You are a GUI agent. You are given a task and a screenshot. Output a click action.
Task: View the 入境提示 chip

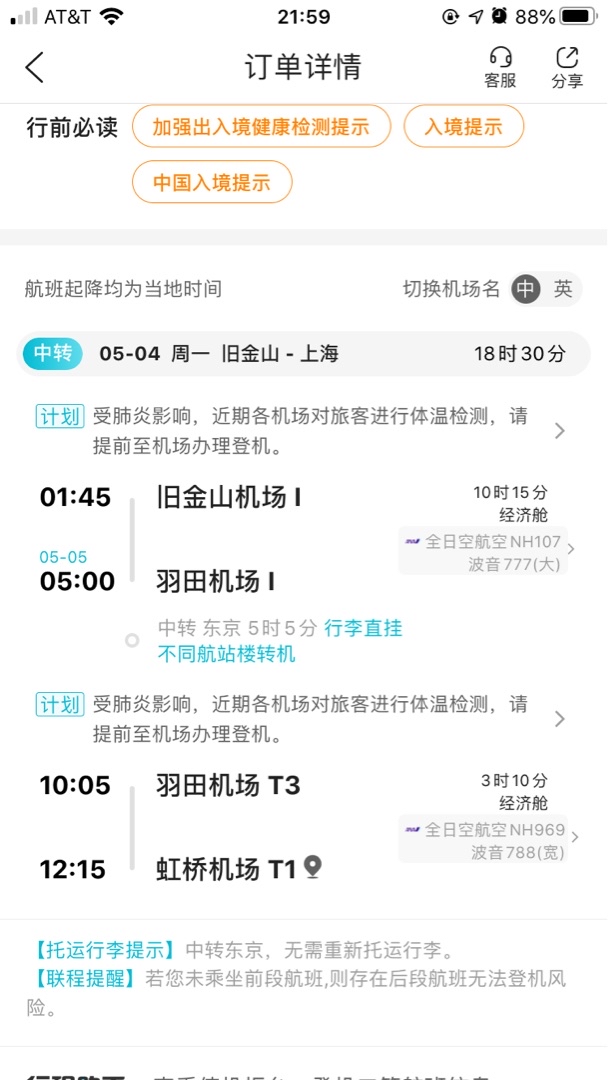click(x=463, y=127)
